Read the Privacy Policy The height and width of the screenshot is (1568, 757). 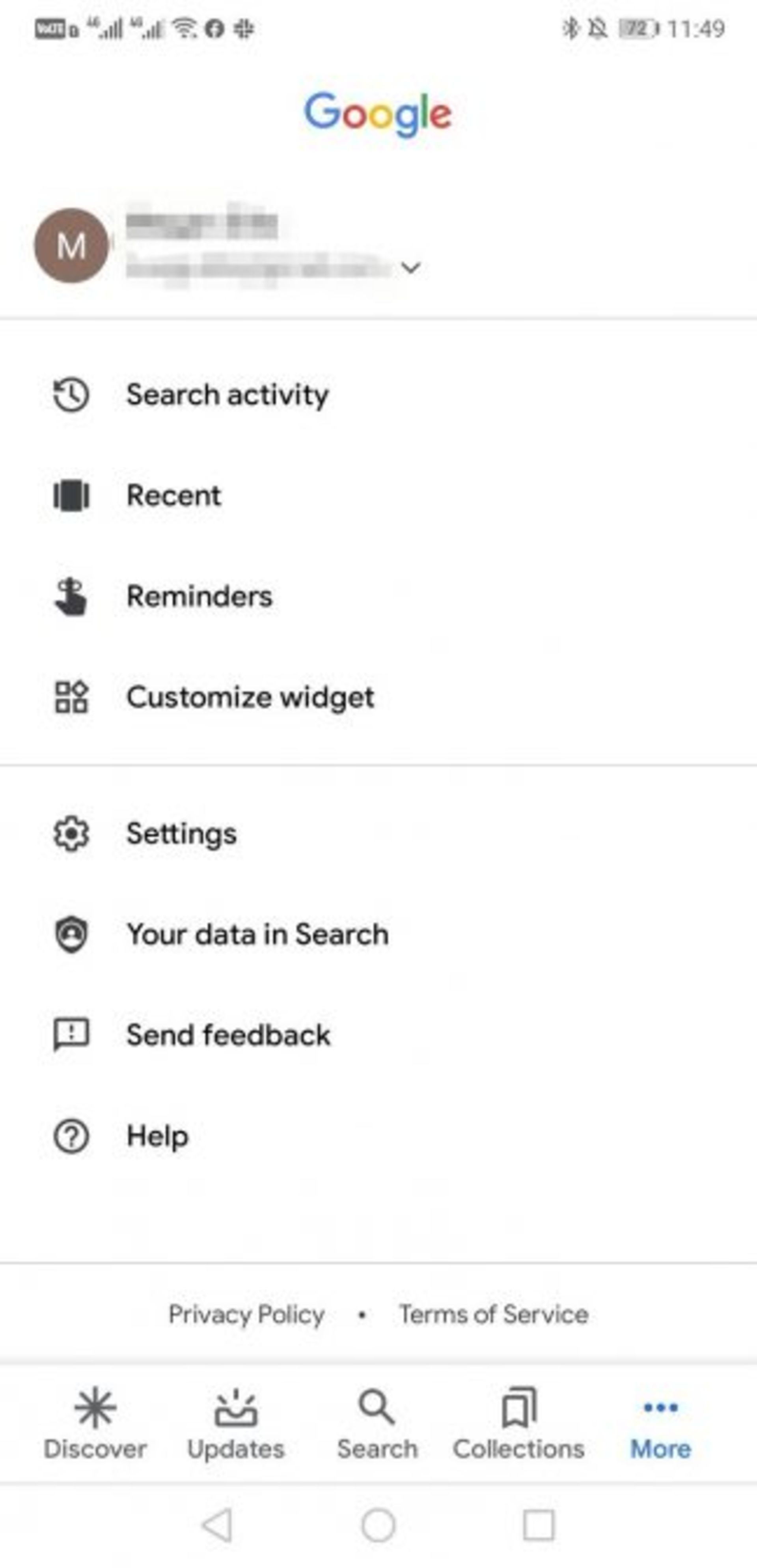point(246,1314)
